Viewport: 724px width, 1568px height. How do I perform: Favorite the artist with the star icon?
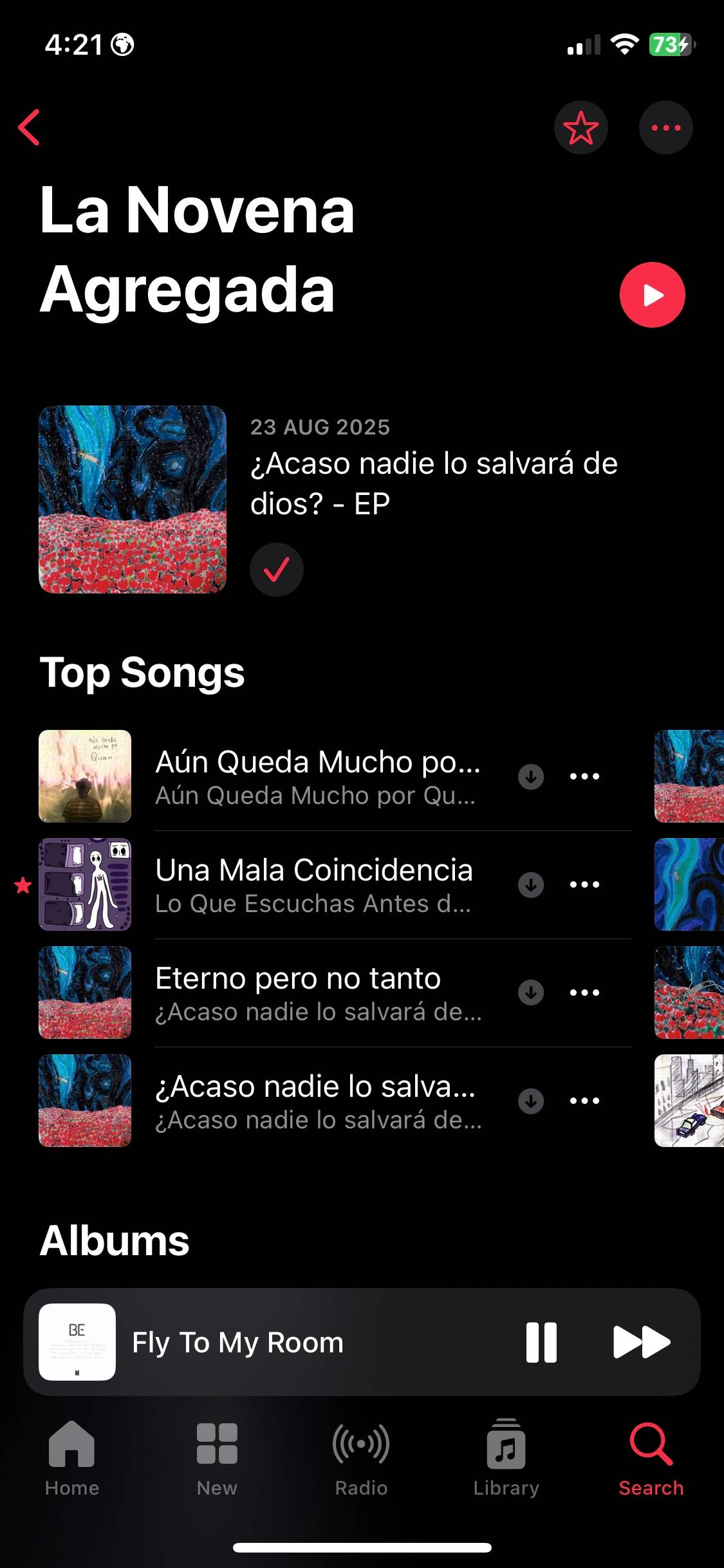tap(580, 127)
